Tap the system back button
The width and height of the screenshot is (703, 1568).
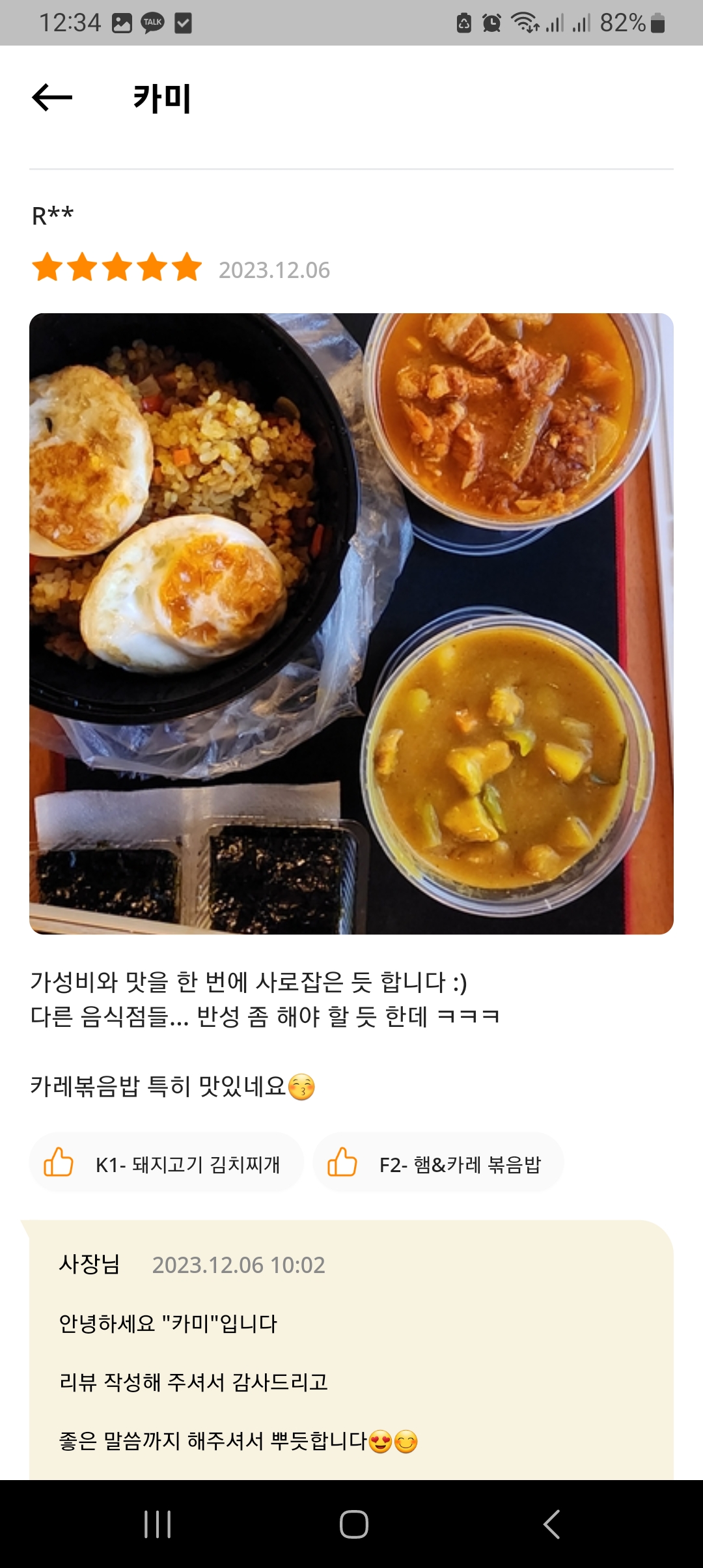(551, 1524)
